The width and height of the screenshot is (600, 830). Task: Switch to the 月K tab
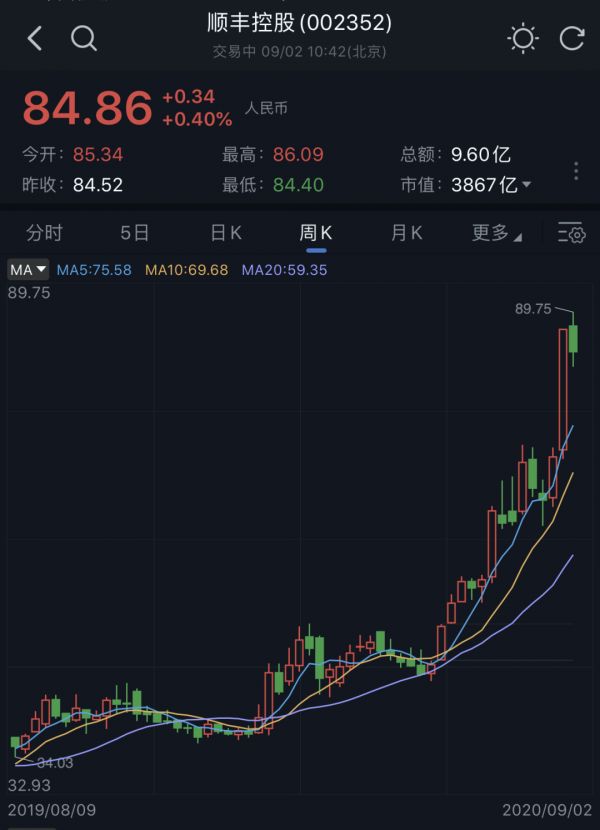tap(406, 233)
